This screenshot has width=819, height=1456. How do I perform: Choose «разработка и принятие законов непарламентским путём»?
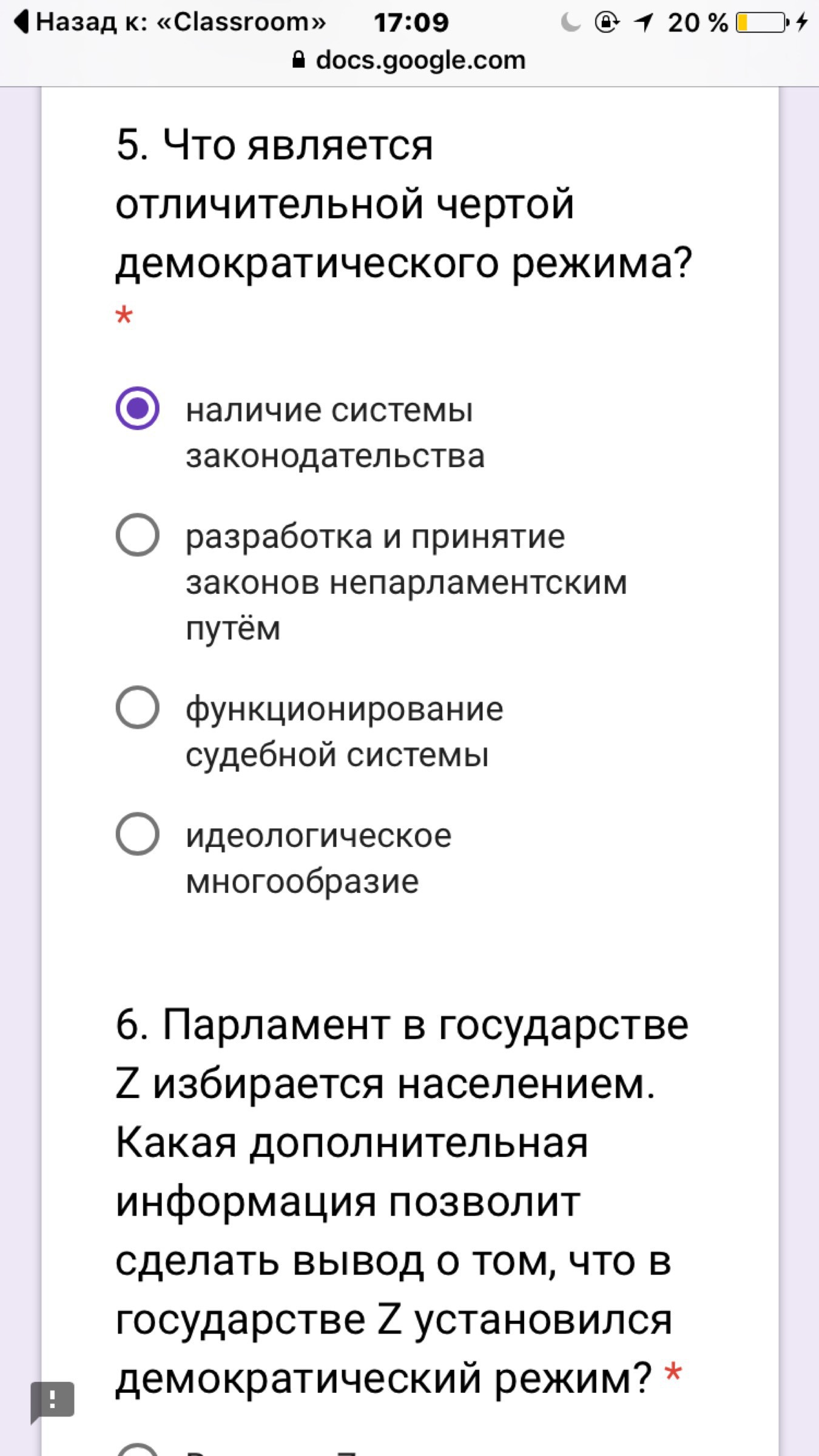click(138, 535)
